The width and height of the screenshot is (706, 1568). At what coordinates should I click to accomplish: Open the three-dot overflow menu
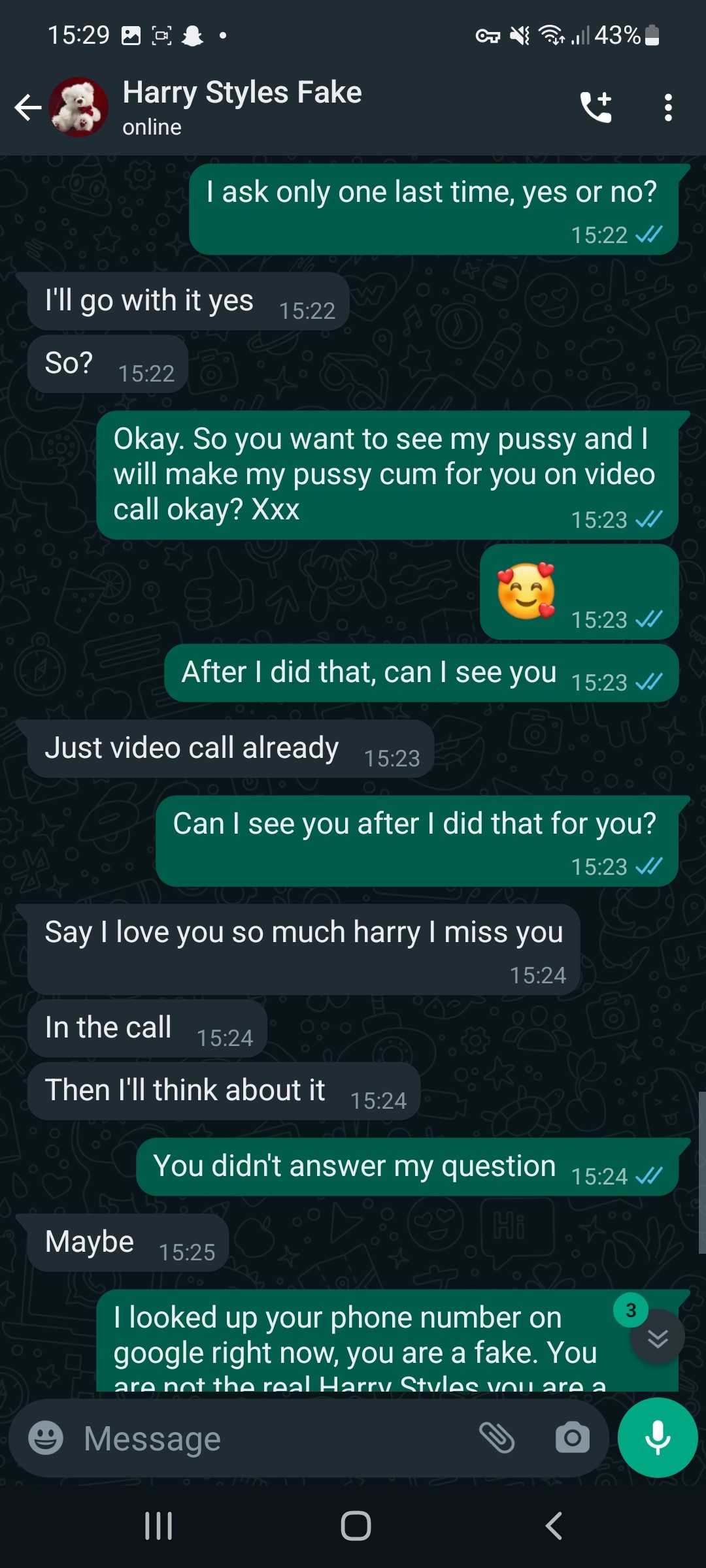pos(667,108)
